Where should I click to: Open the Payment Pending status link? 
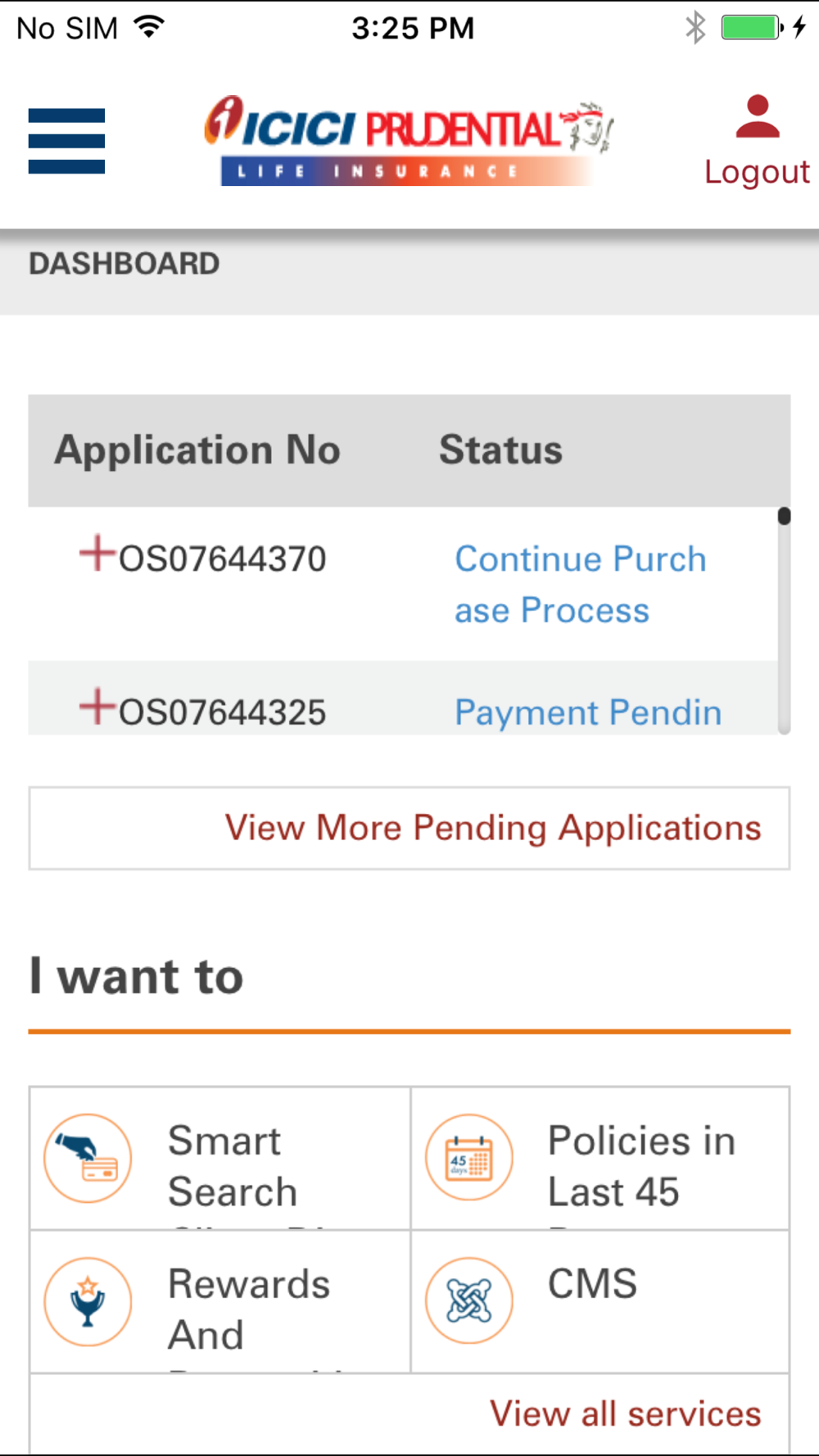point(588,712)
